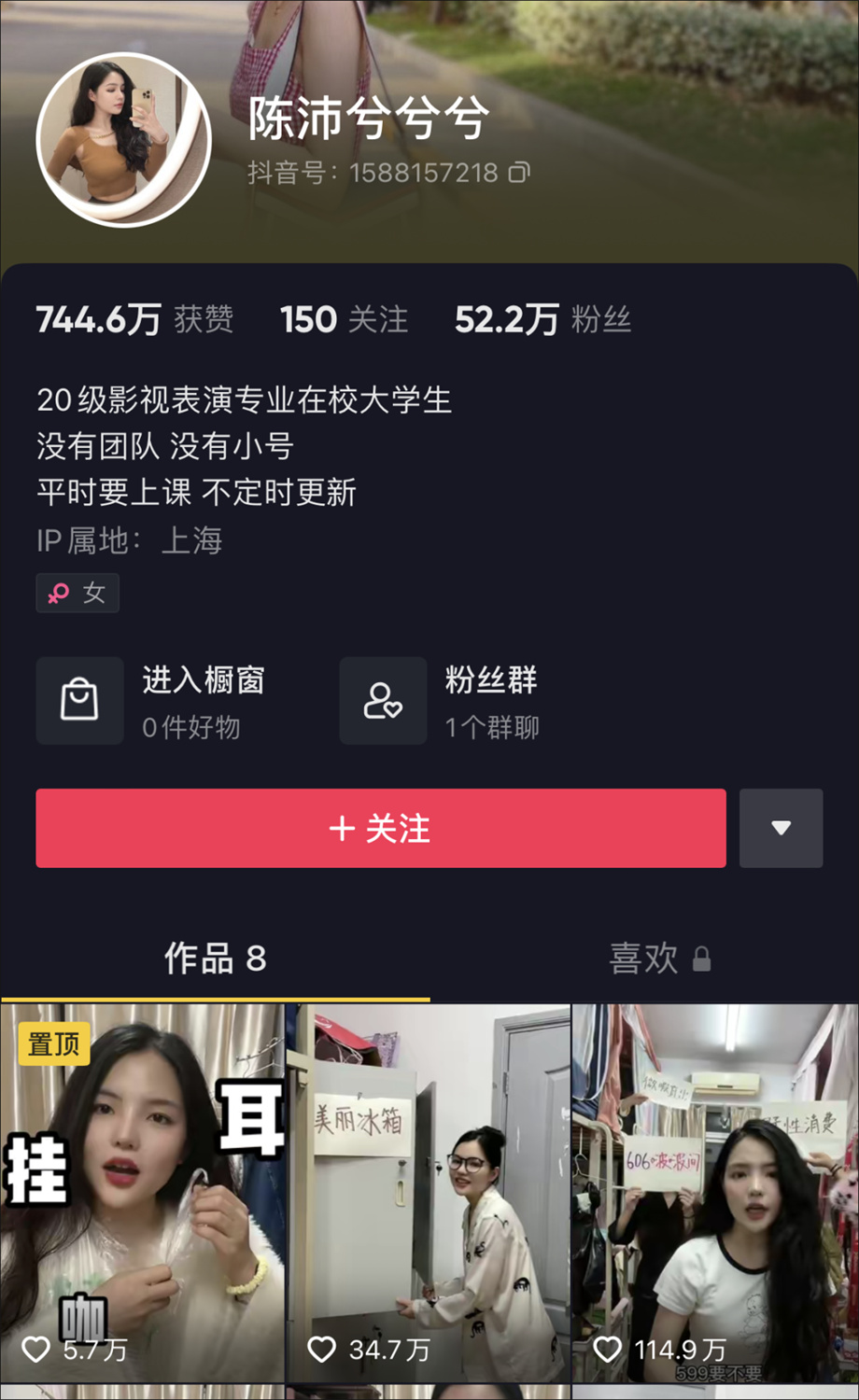Follow this user with 关注 button

click(380, 828)
